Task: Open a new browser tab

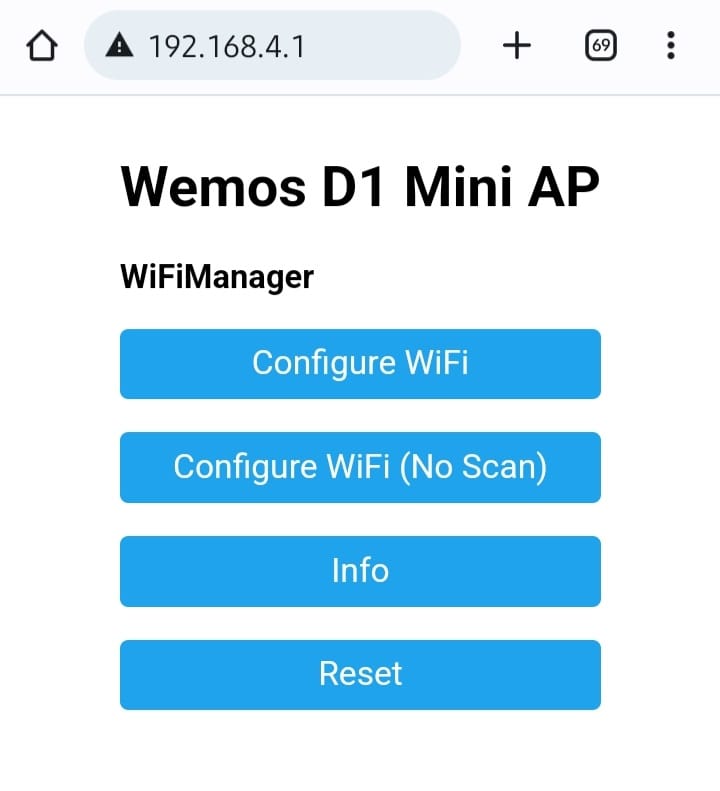Action: 516,45
